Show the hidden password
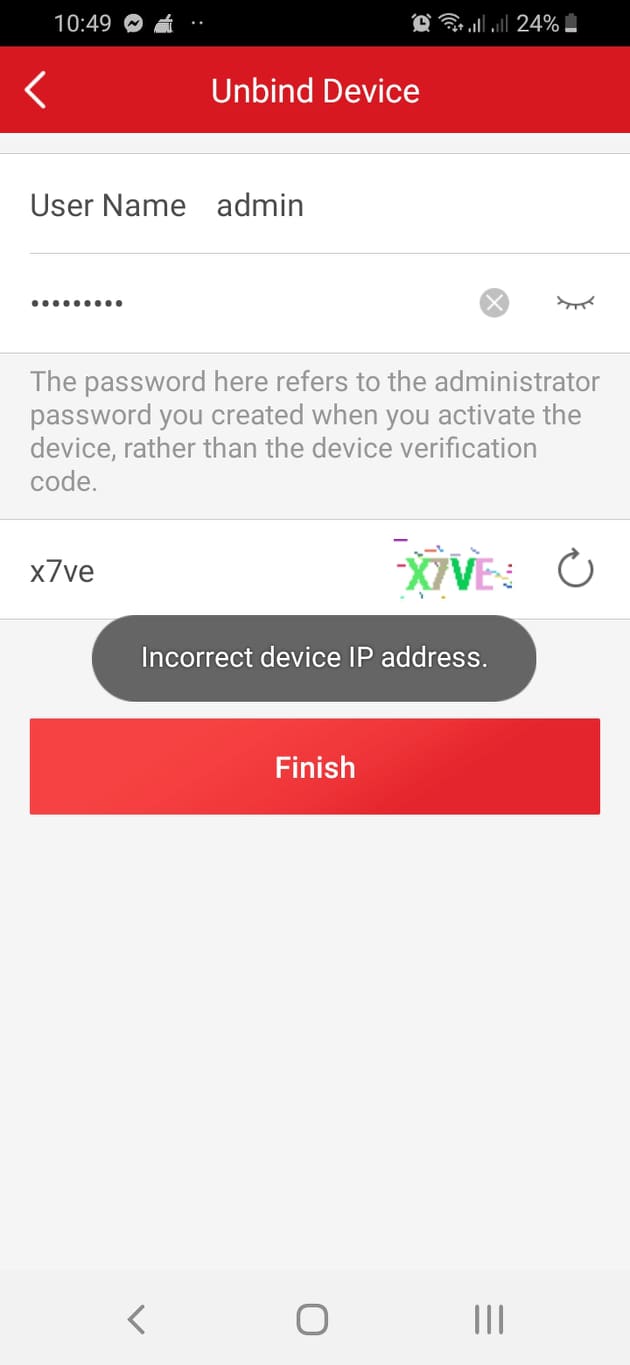The image size is (630, 1365). click(575, 302)
